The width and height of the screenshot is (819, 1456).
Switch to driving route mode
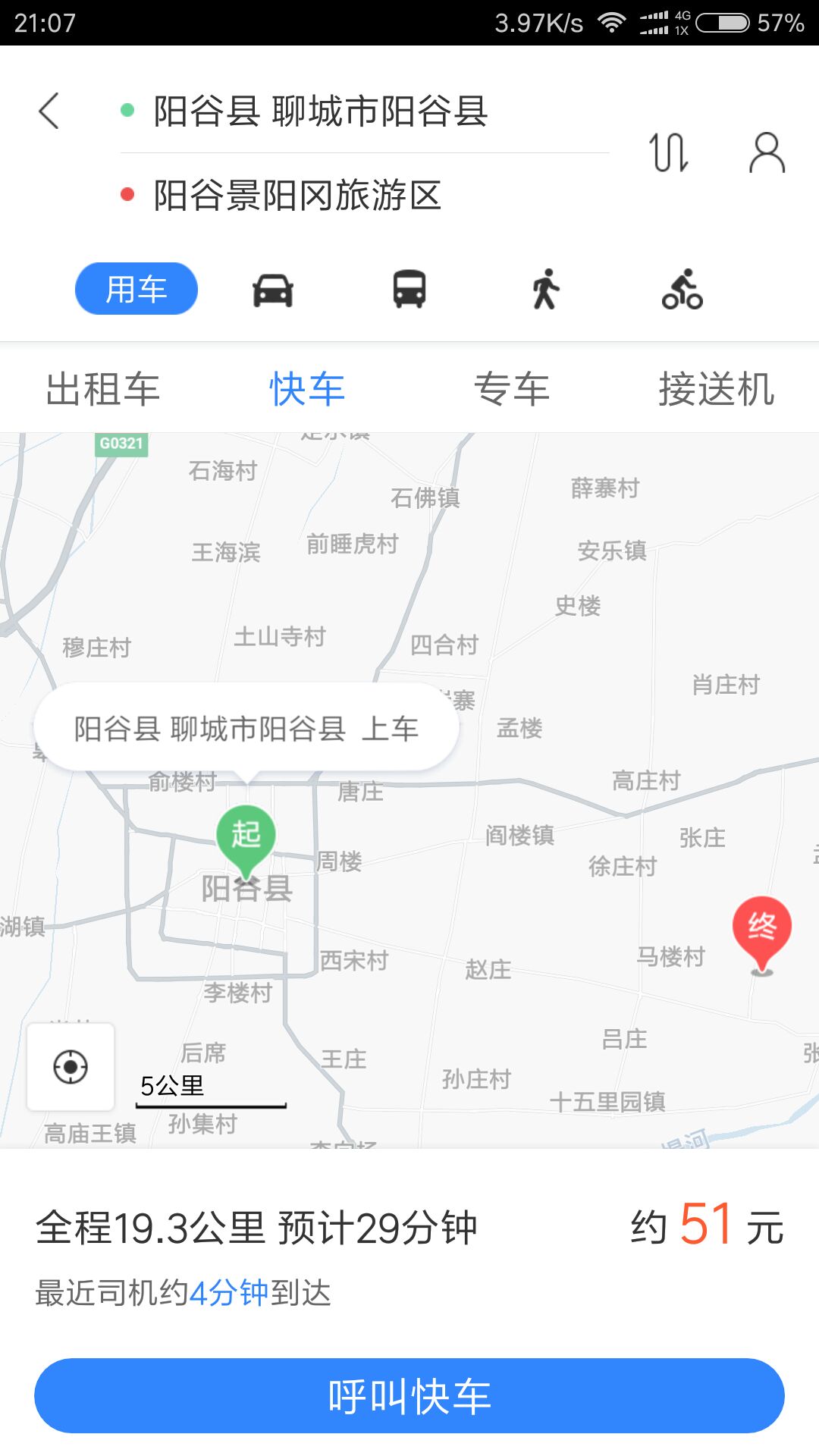coord(273,290)
